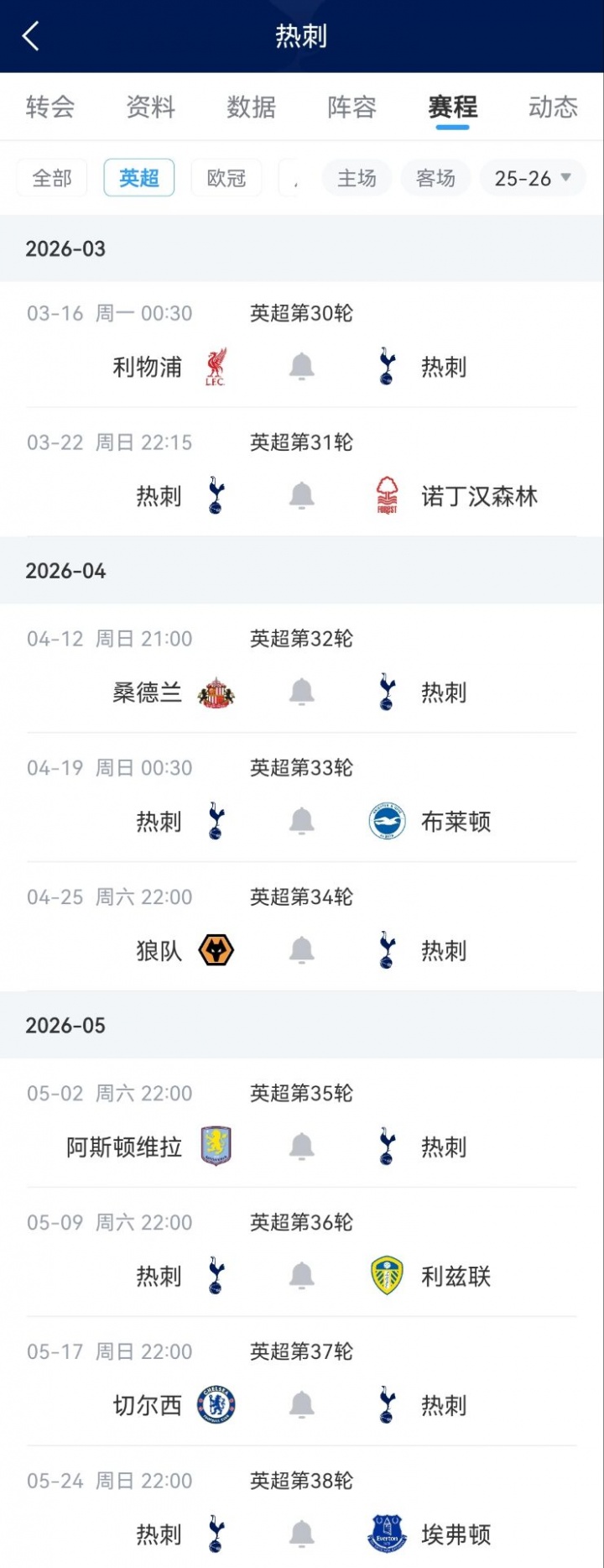The image size is (604, 1568).
Task: Select the 欧冠 filter chip
Action: click(226, 178)
